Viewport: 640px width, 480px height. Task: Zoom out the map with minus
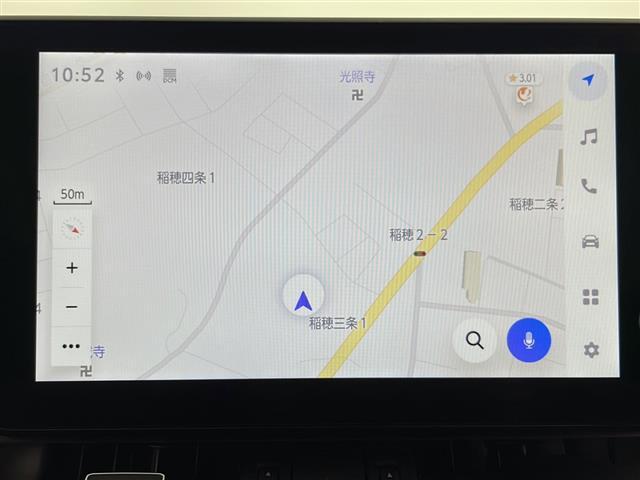pos(71,307)
